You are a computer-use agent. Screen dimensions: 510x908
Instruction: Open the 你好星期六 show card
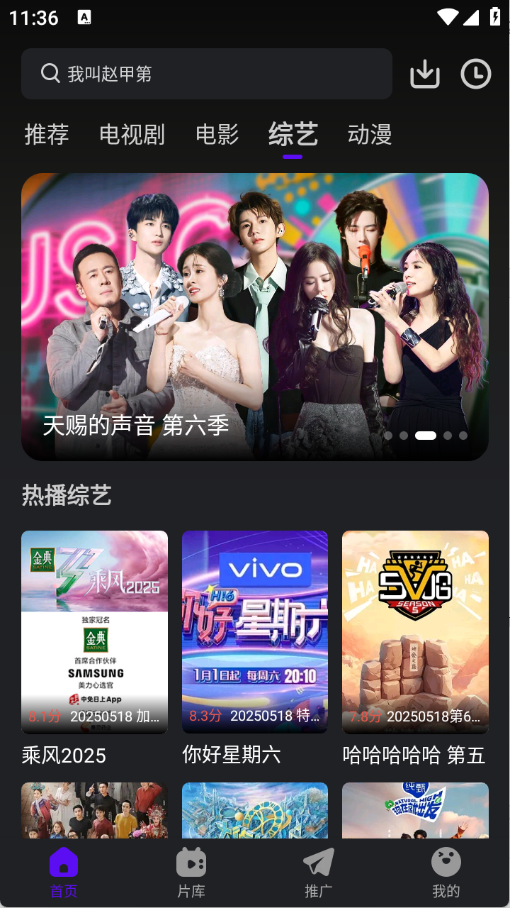click(255, 649)
